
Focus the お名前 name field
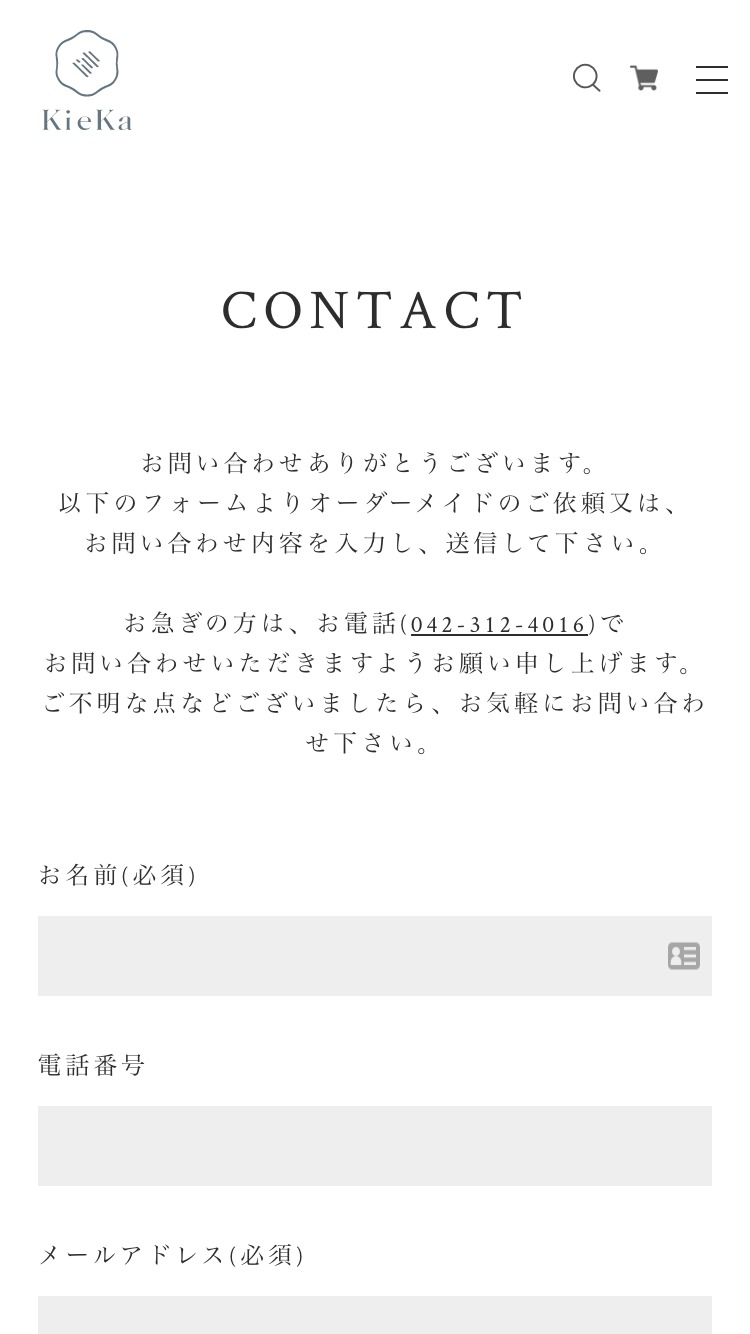tap(375, 956)
